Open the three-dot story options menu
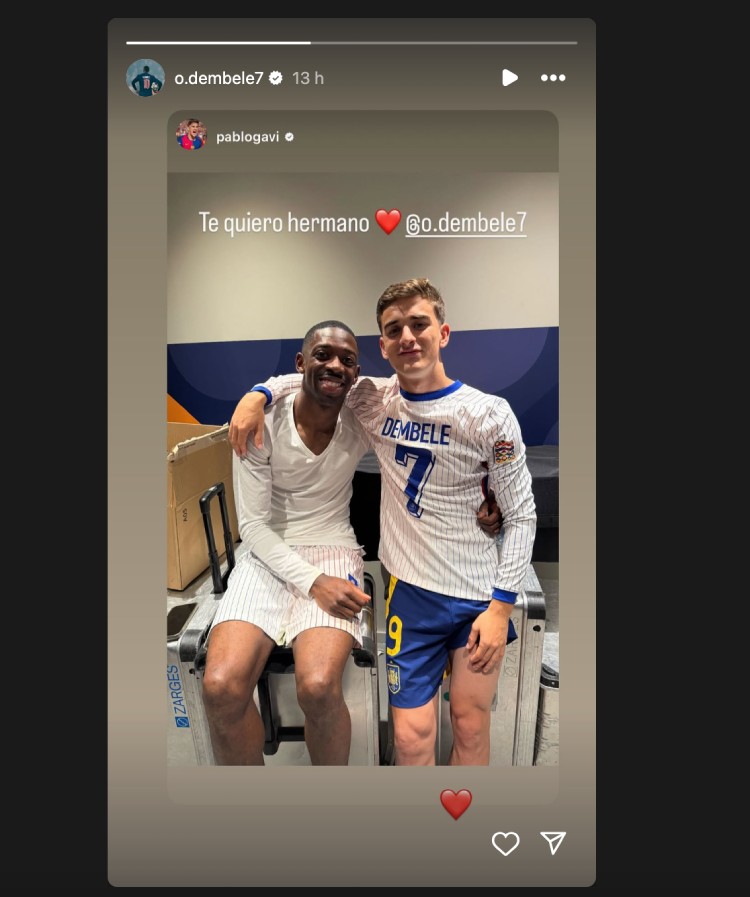This screenshot has width=750, height=897. click(553, 78)
